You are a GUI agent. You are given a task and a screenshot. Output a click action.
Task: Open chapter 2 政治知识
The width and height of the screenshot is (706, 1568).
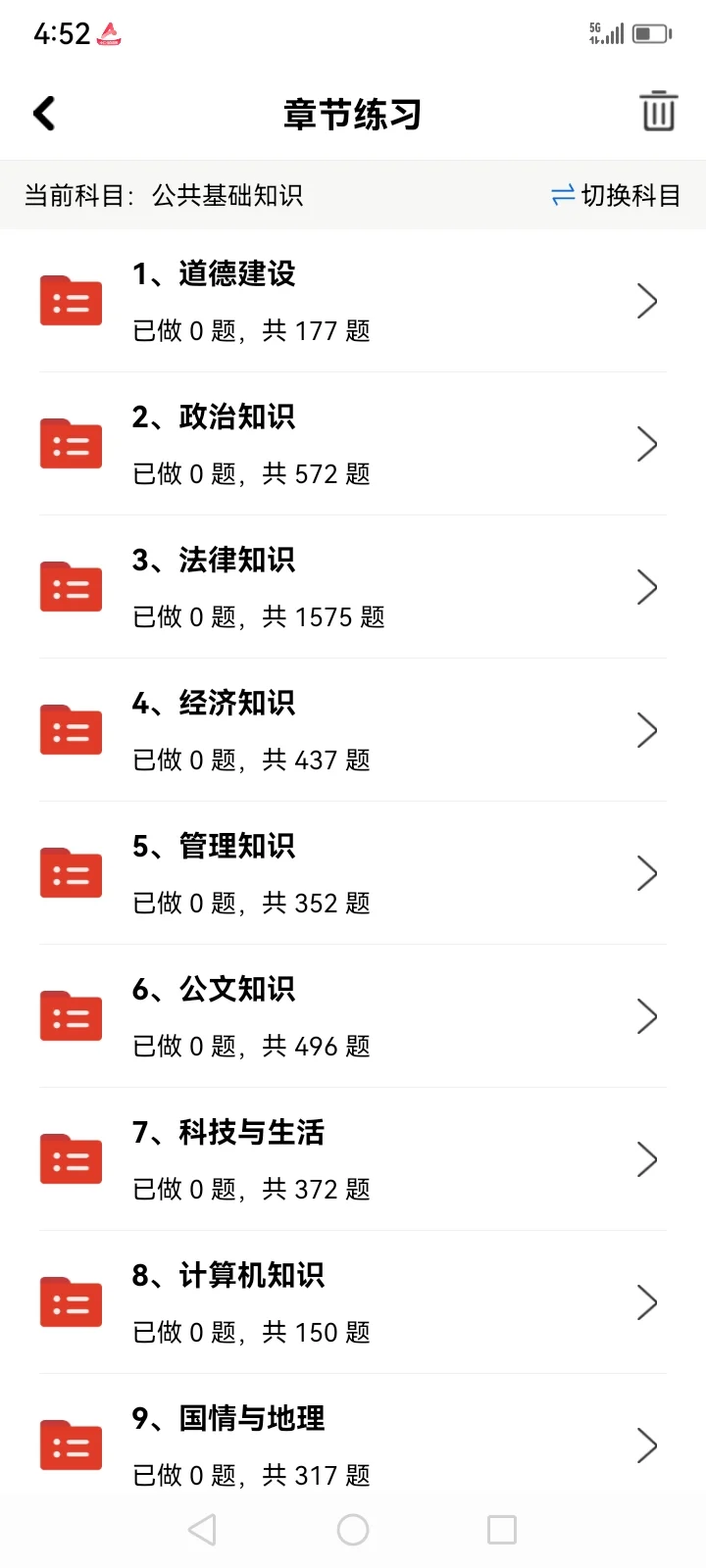tap(353, 444)
